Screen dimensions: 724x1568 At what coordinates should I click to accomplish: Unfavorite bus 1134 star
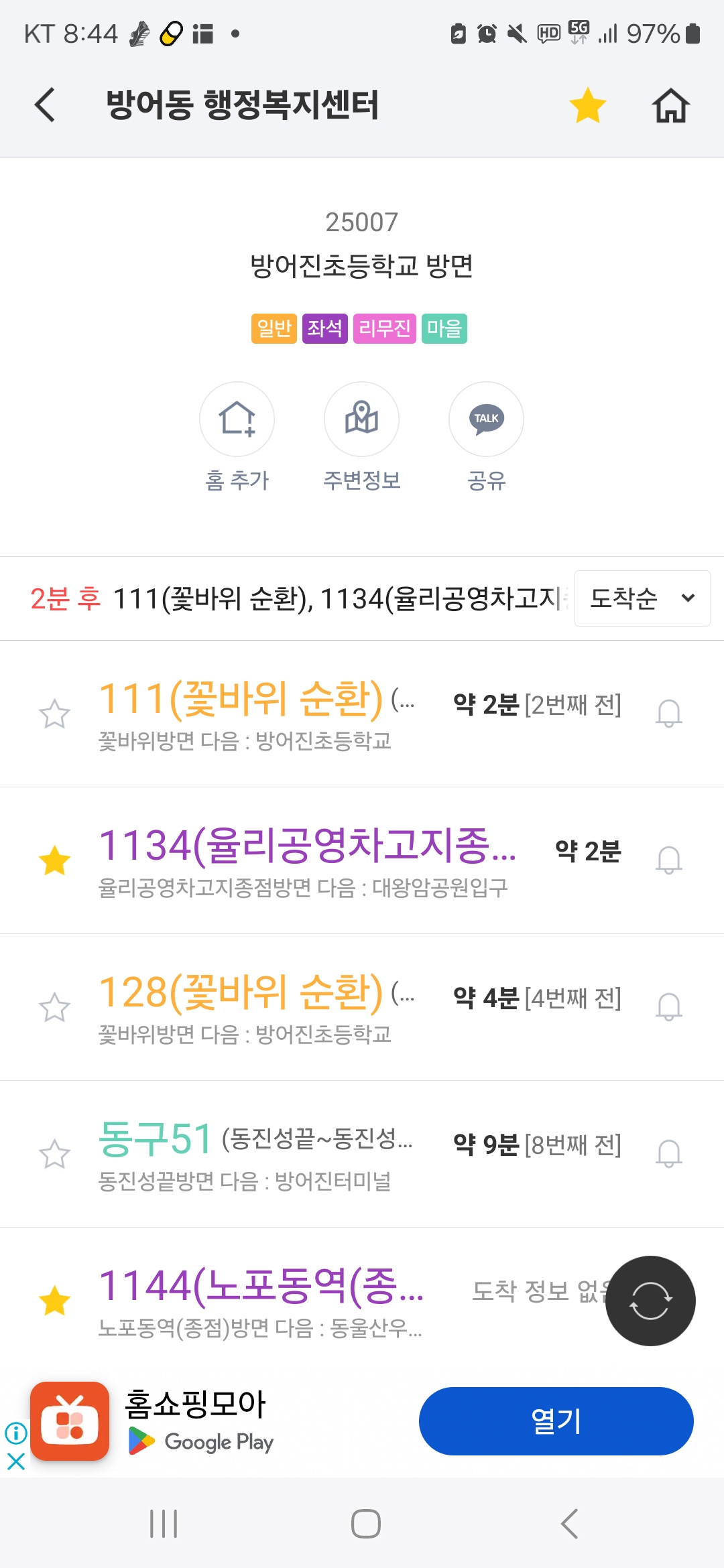(x=54, y=860)
